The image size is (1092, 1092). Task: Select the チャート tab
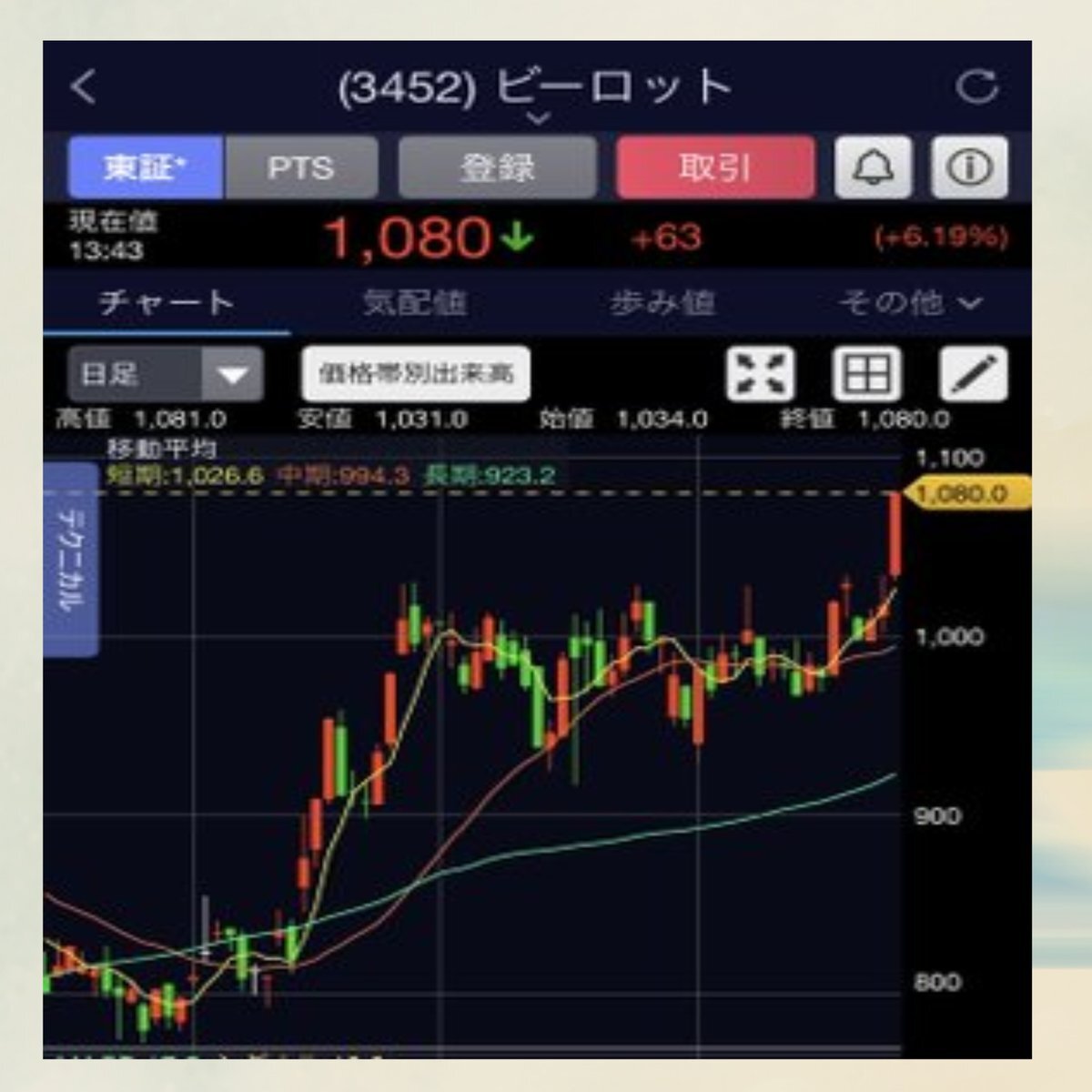pyautogui.click(x=167, y=302)
